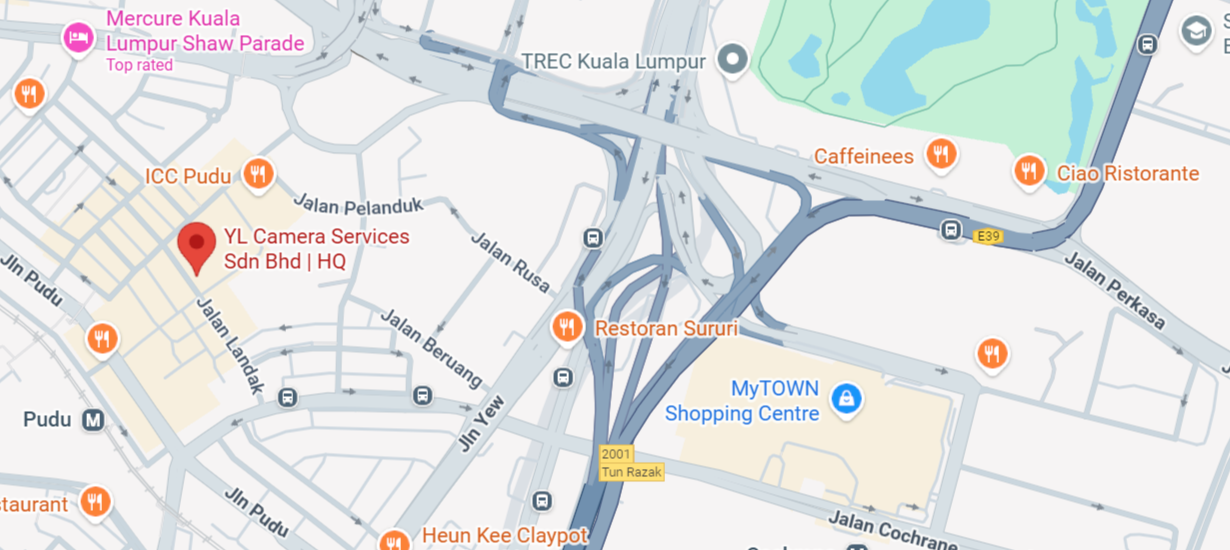1230x550 pixels.
Task: Select the TREC Kuala Lumpur place marker
Action: click(x=735, y=60)
